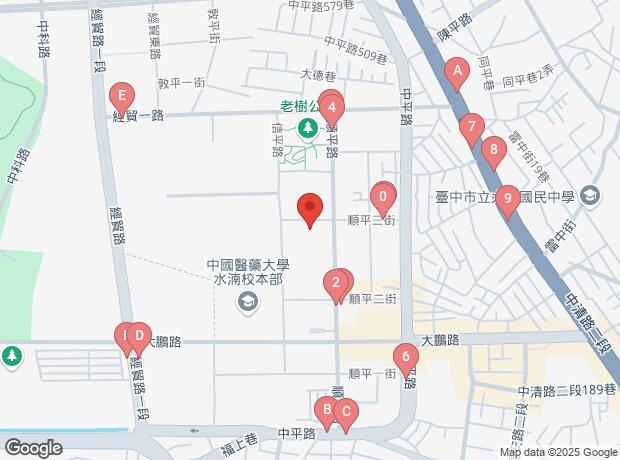Open the marker labeled D
This screenshot has width=620, height=460.
(x=140, y=336)
